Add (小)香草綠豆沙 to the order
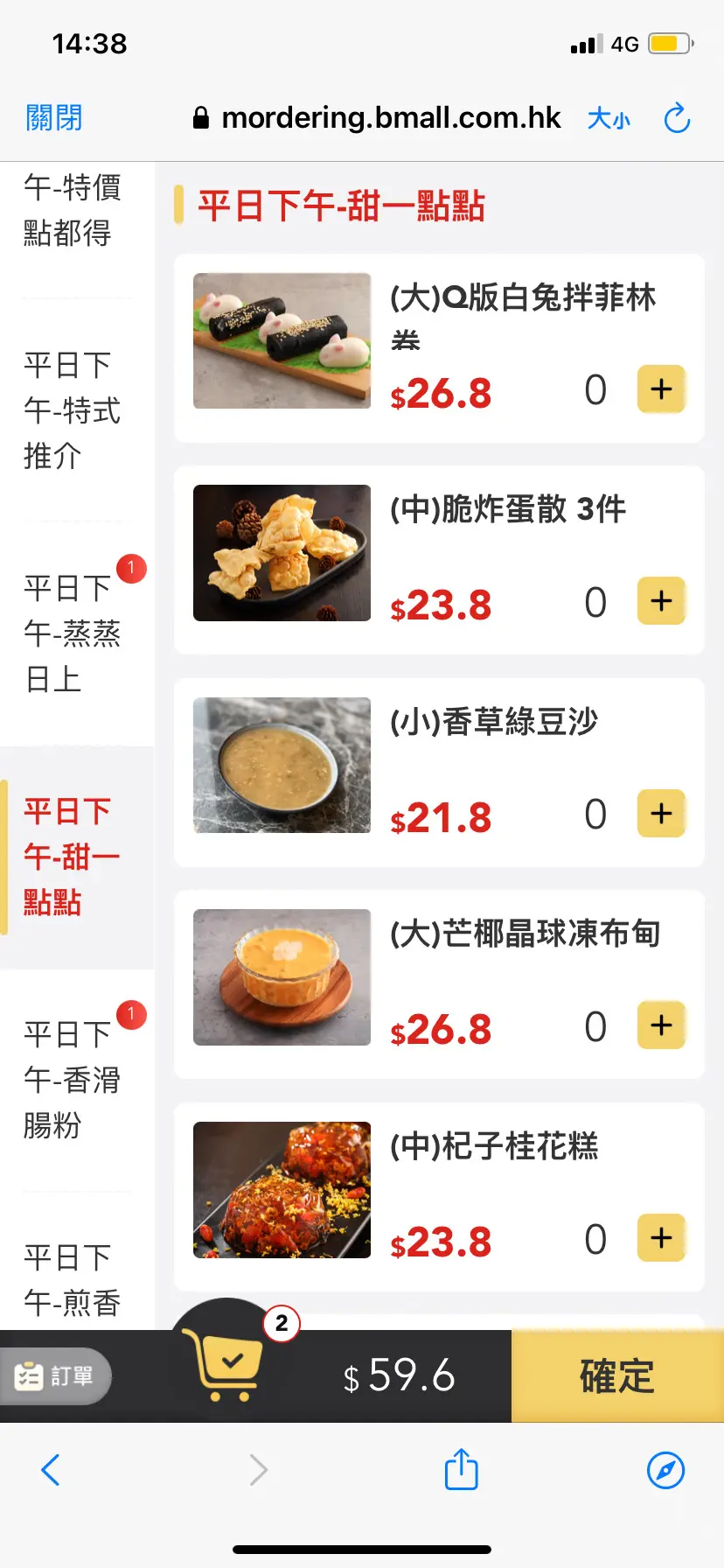 (x=661, y=814)
